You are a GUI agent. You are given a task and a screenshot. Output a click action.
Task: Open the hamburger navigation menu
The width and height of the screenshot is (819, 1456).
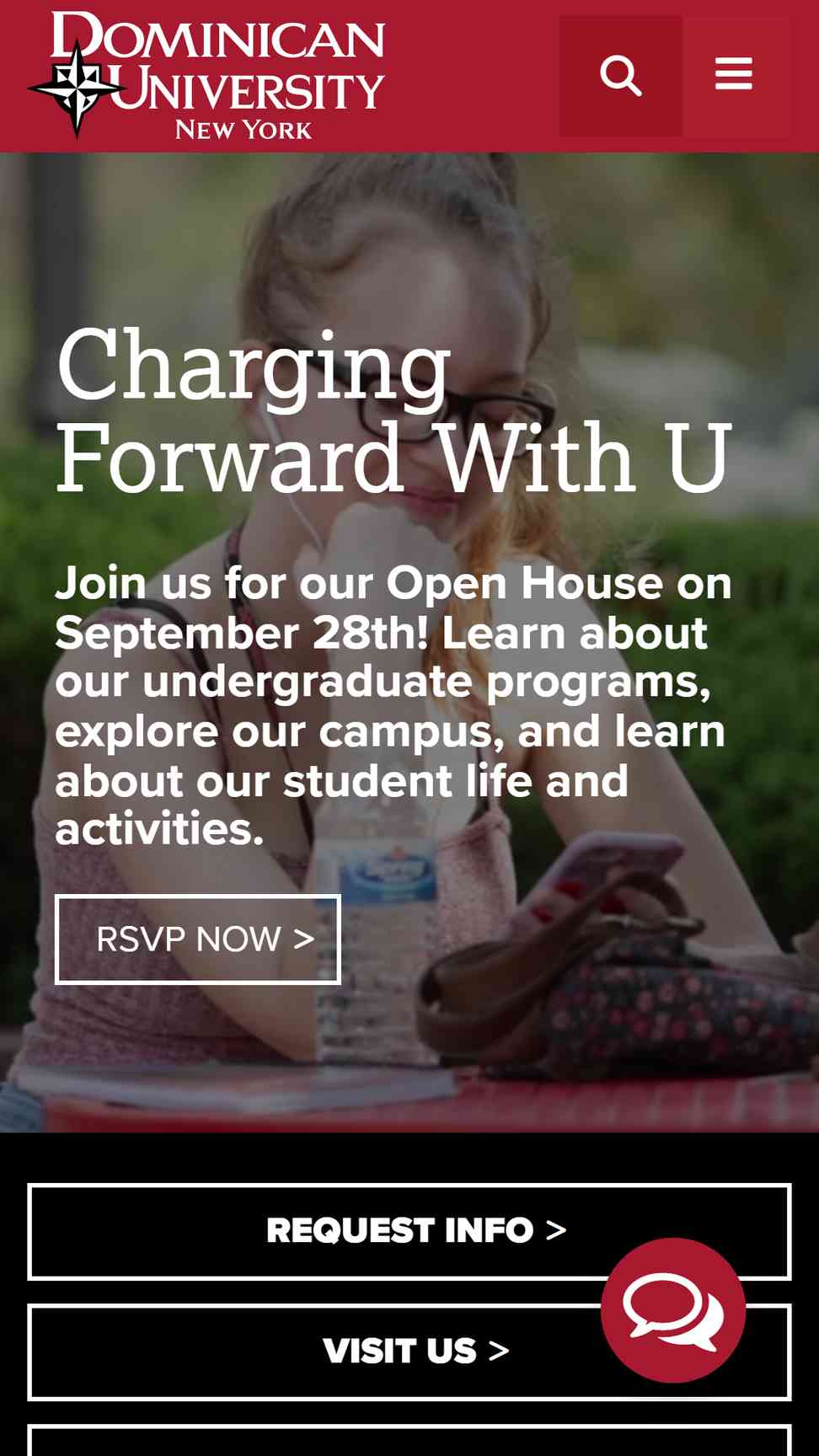(x=734, y=76)
